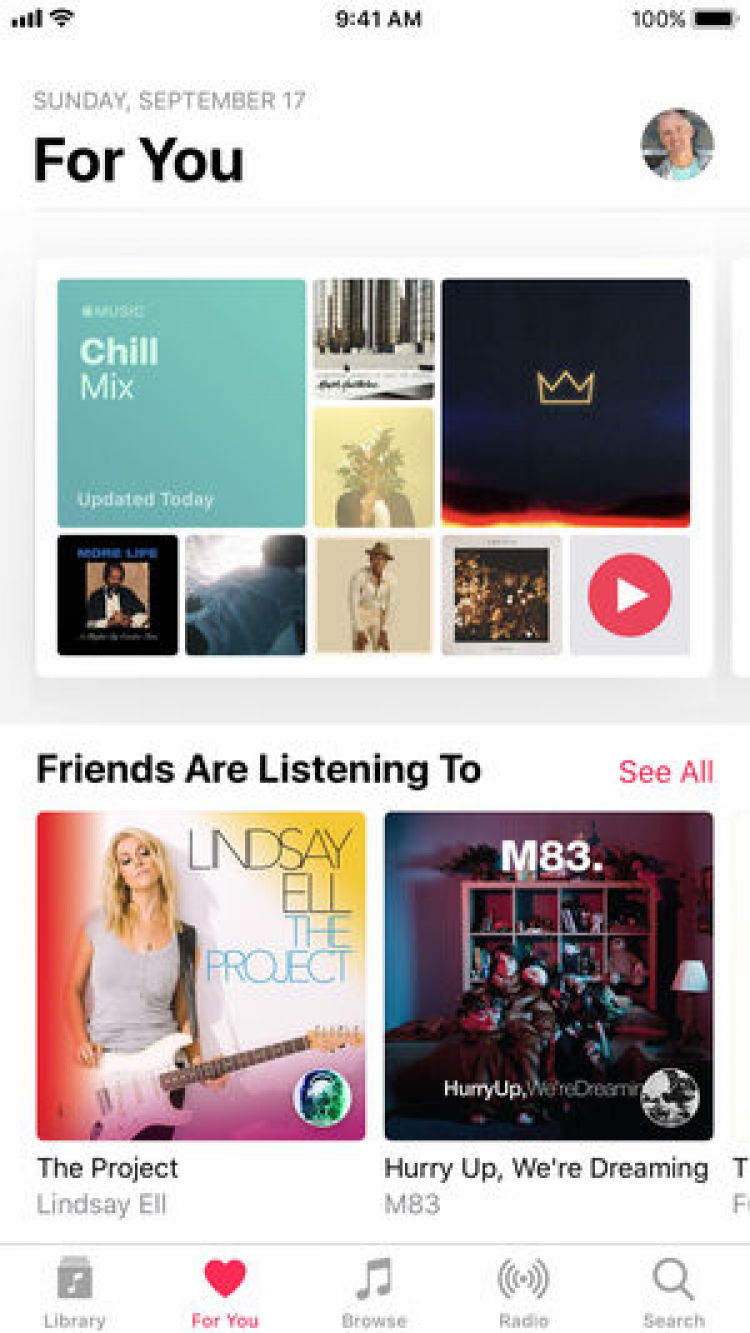The image size is (750, 1333).
Task: Open the Chill Mix playlist tile
Action: click(x=181, y=402)
